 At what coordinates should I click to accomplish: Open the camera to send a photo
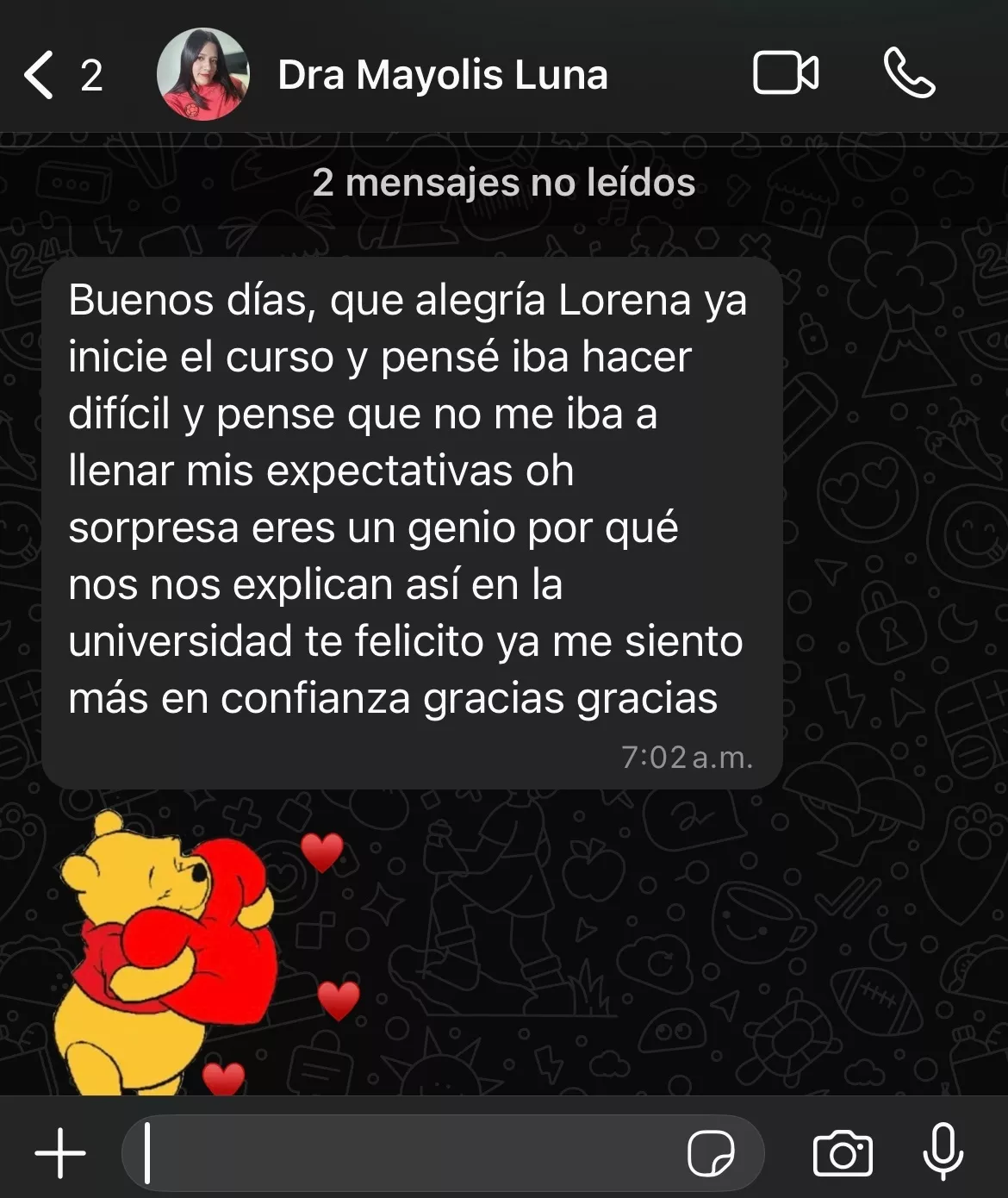(843, 1152)
